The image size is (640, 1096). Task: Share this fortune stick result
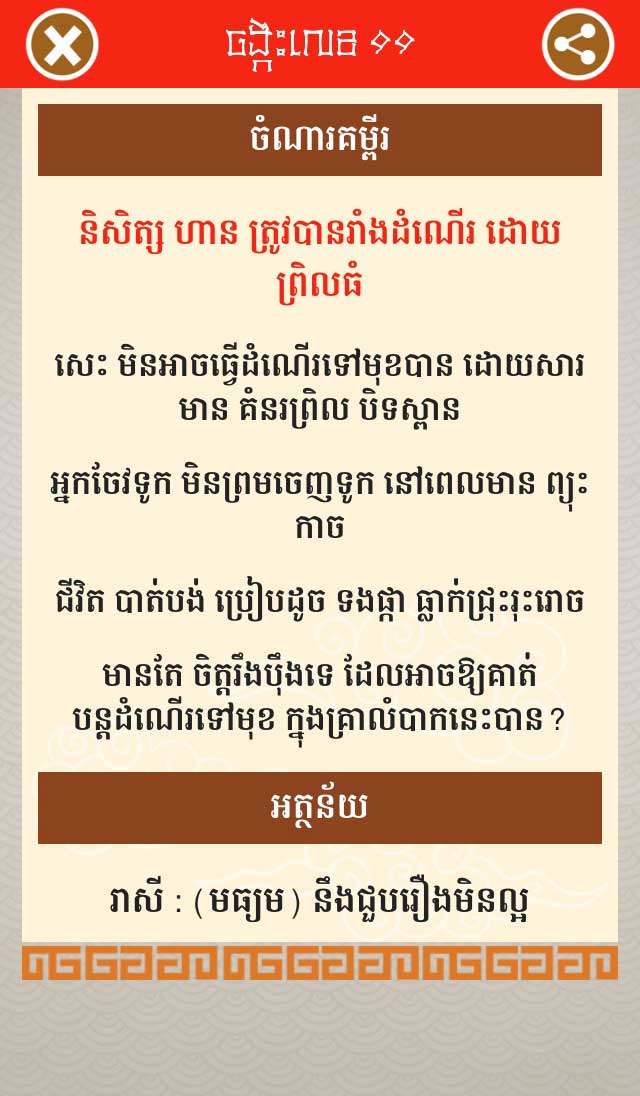(577, 44)
